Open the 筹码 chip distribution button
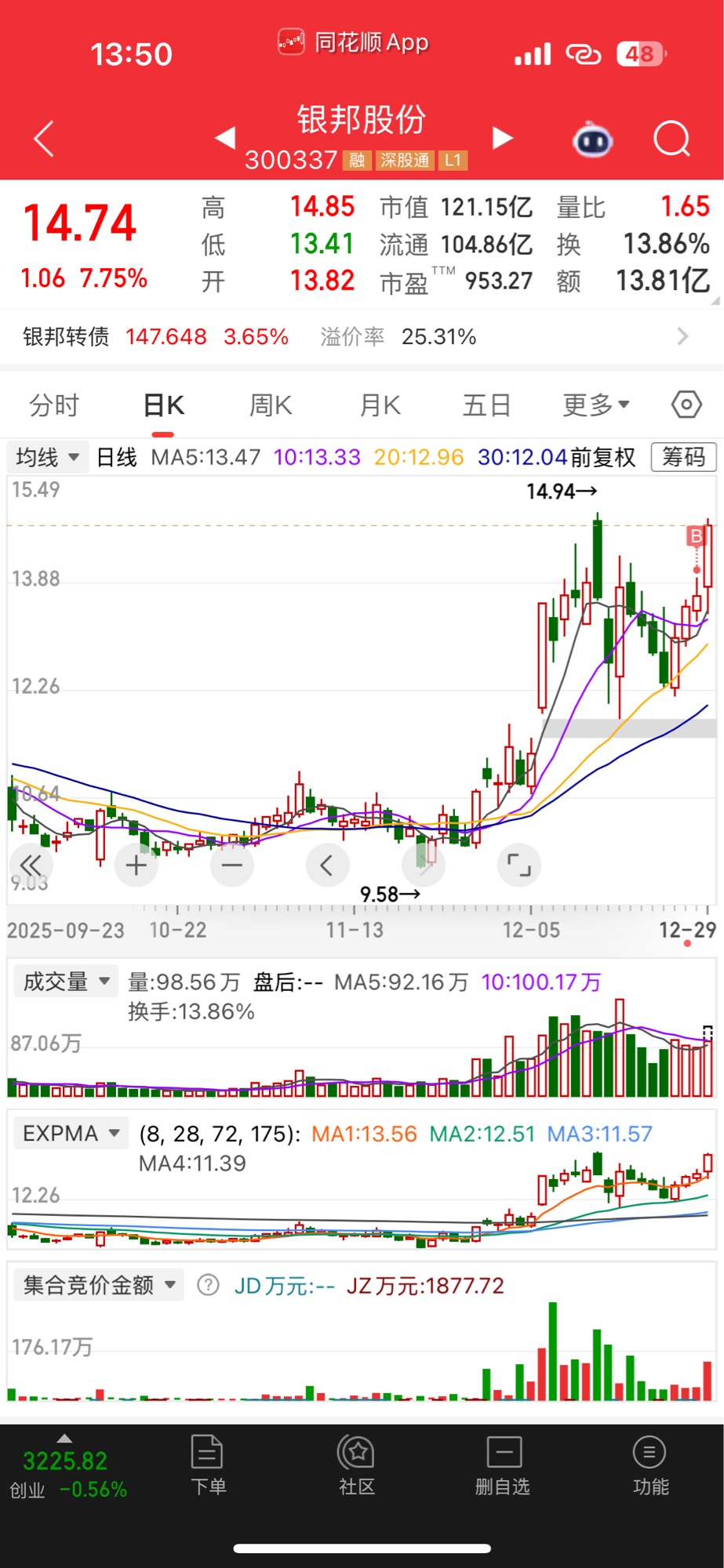 [x=683, y=457]
